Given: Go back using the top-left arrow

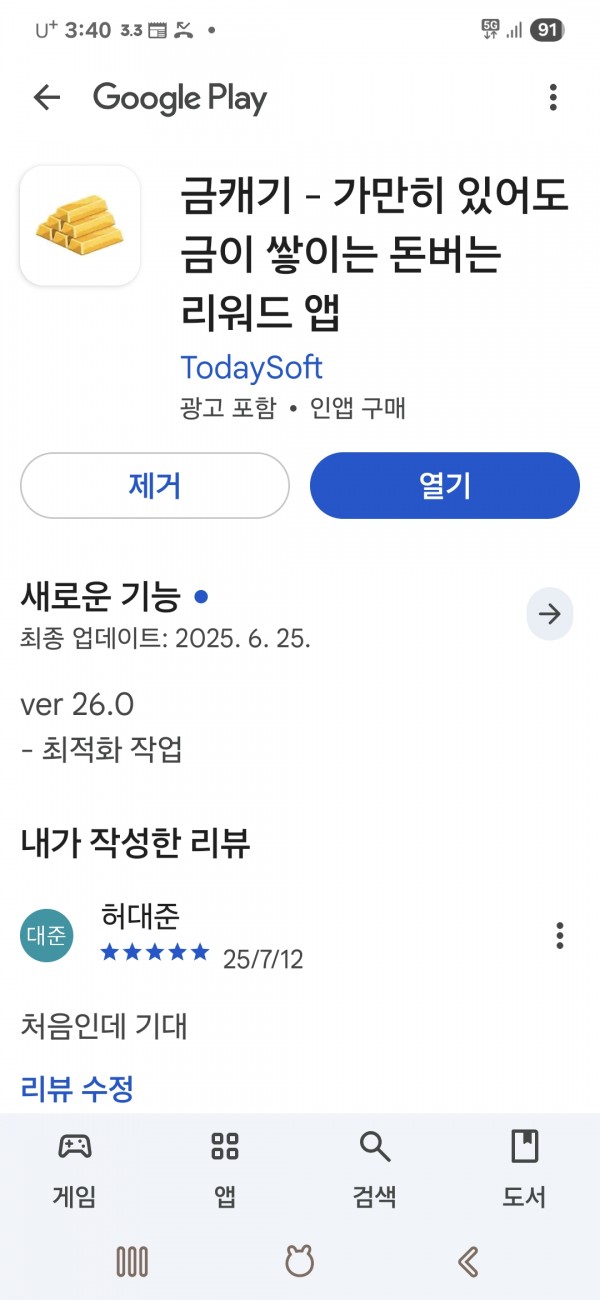Looking at the screenshot, I should (x=47, y=97).
